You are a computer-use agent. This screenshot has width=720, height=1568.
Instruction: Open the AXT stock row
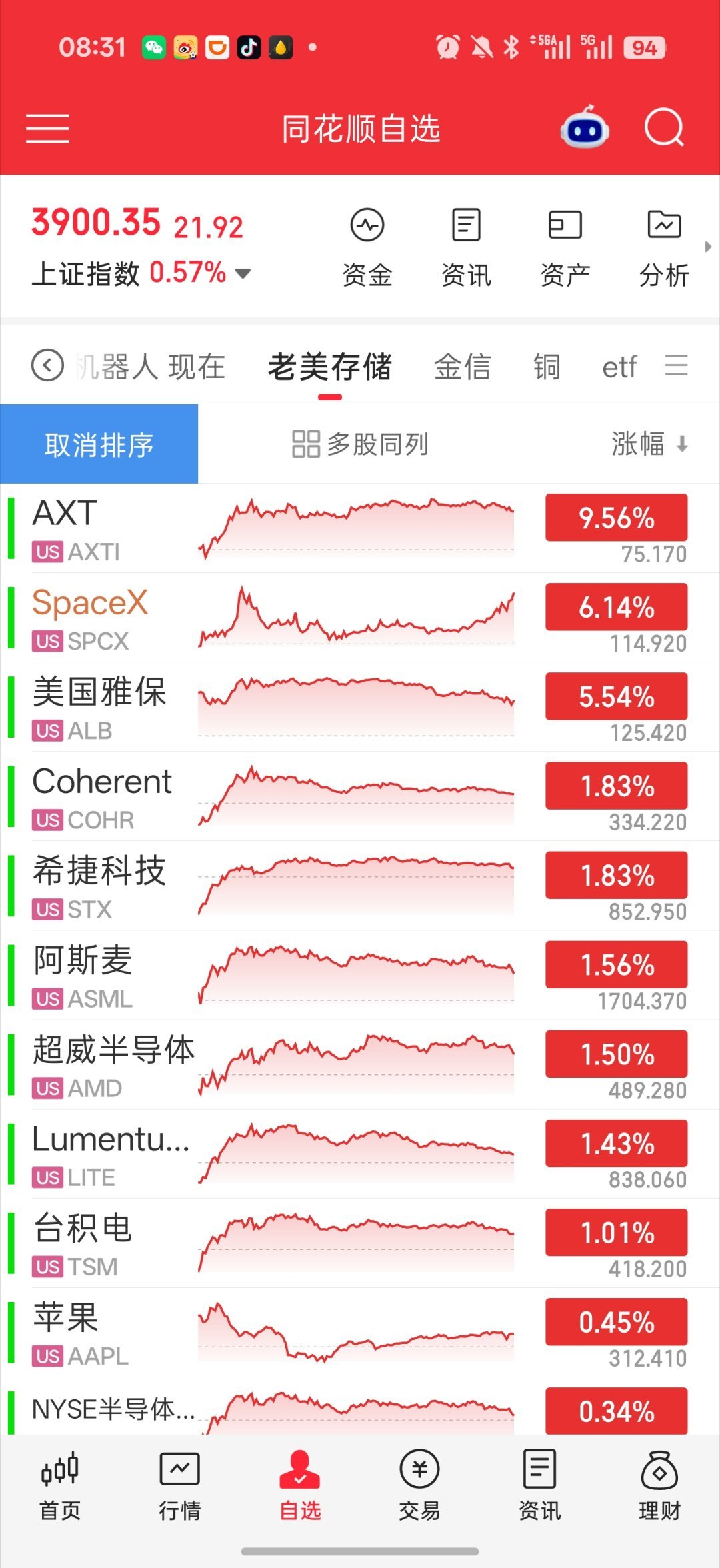click(x=360, y=528)
